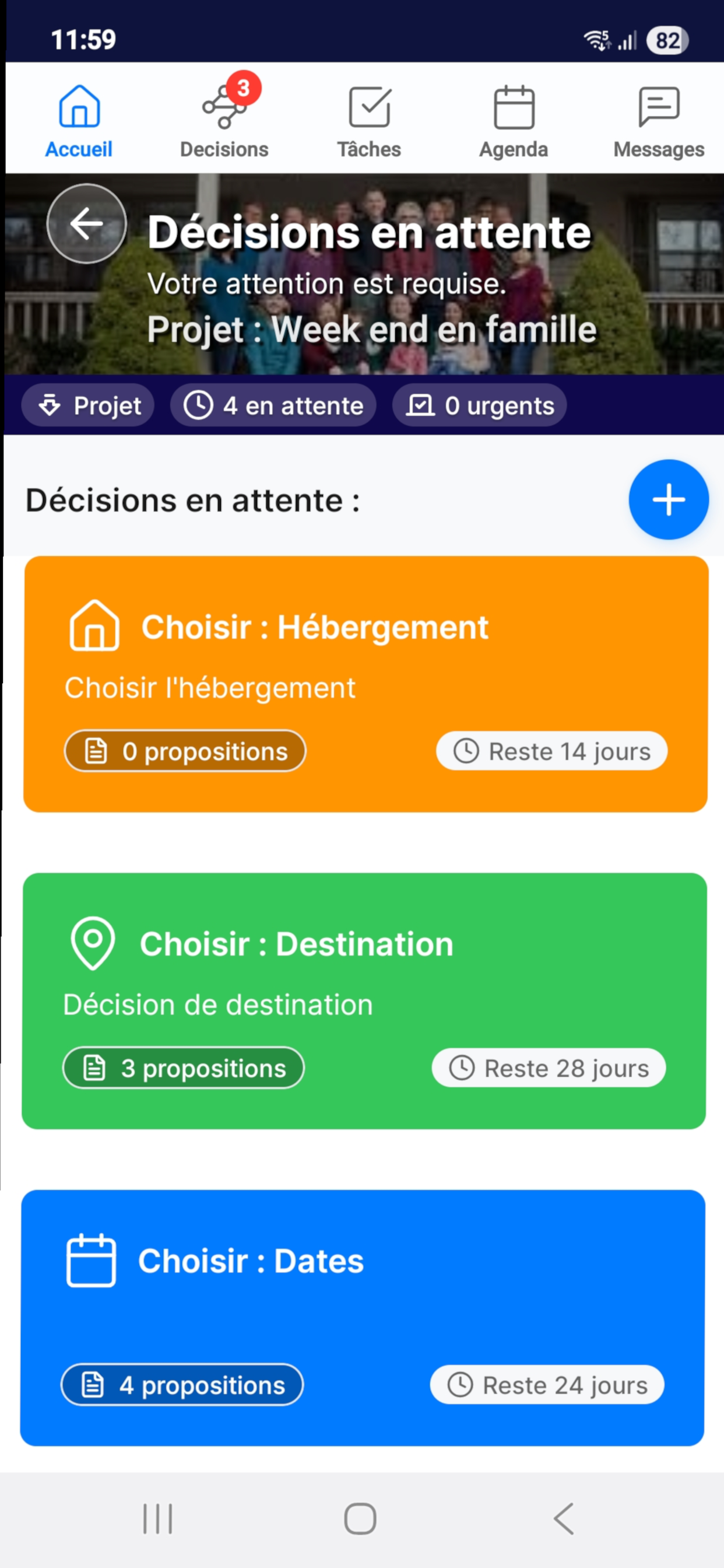Screen dimensions: 724x1568
Task: Switch to the Tâches tab
Action: pos(368,122)
